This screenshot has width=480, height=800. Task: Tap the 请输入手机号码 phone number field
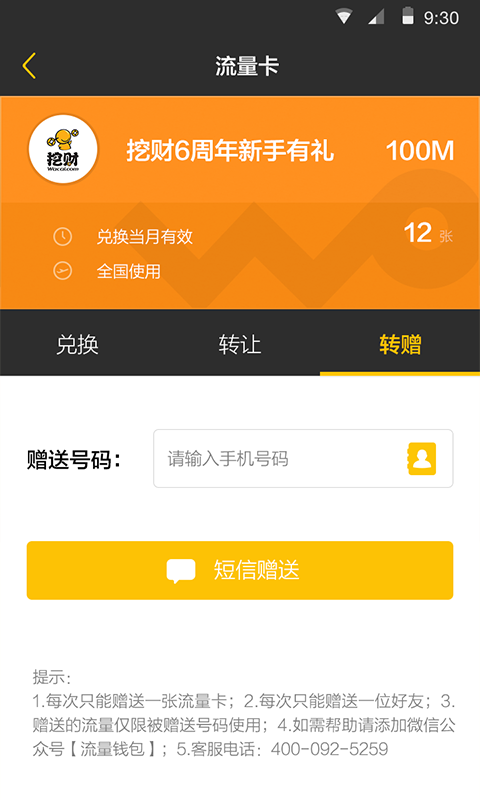click(303, 459)
